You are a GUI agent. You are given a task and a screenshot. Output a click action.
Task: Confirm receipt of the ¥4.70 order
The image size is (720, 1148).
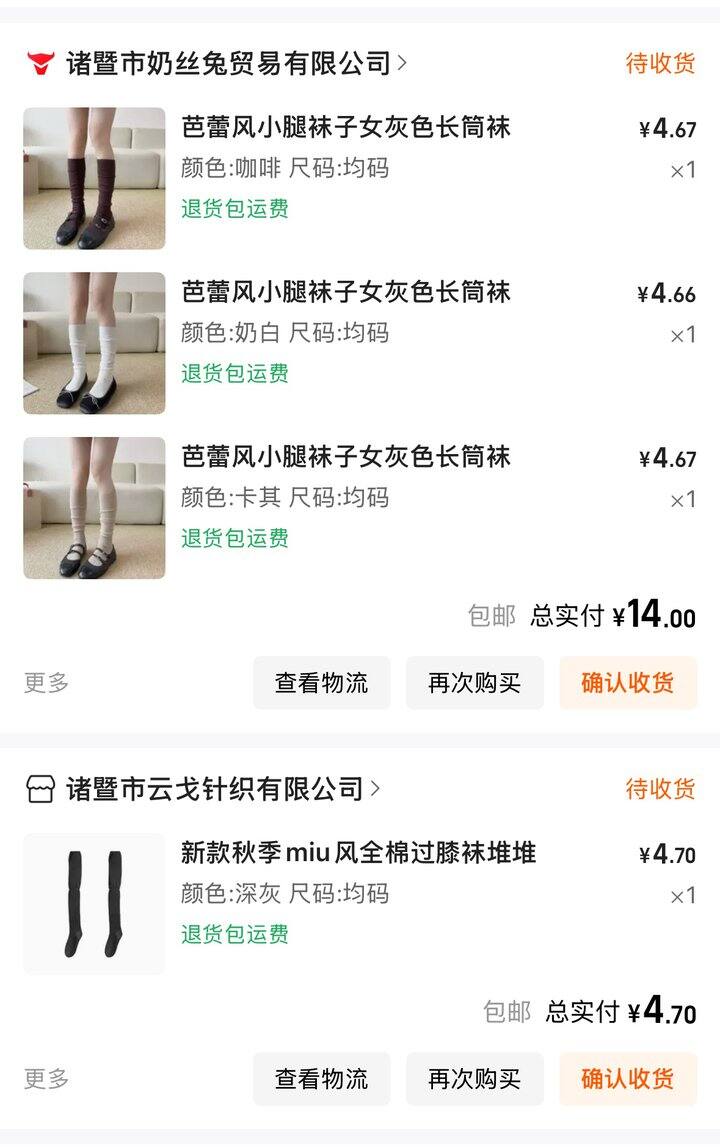pos(627,1079)
